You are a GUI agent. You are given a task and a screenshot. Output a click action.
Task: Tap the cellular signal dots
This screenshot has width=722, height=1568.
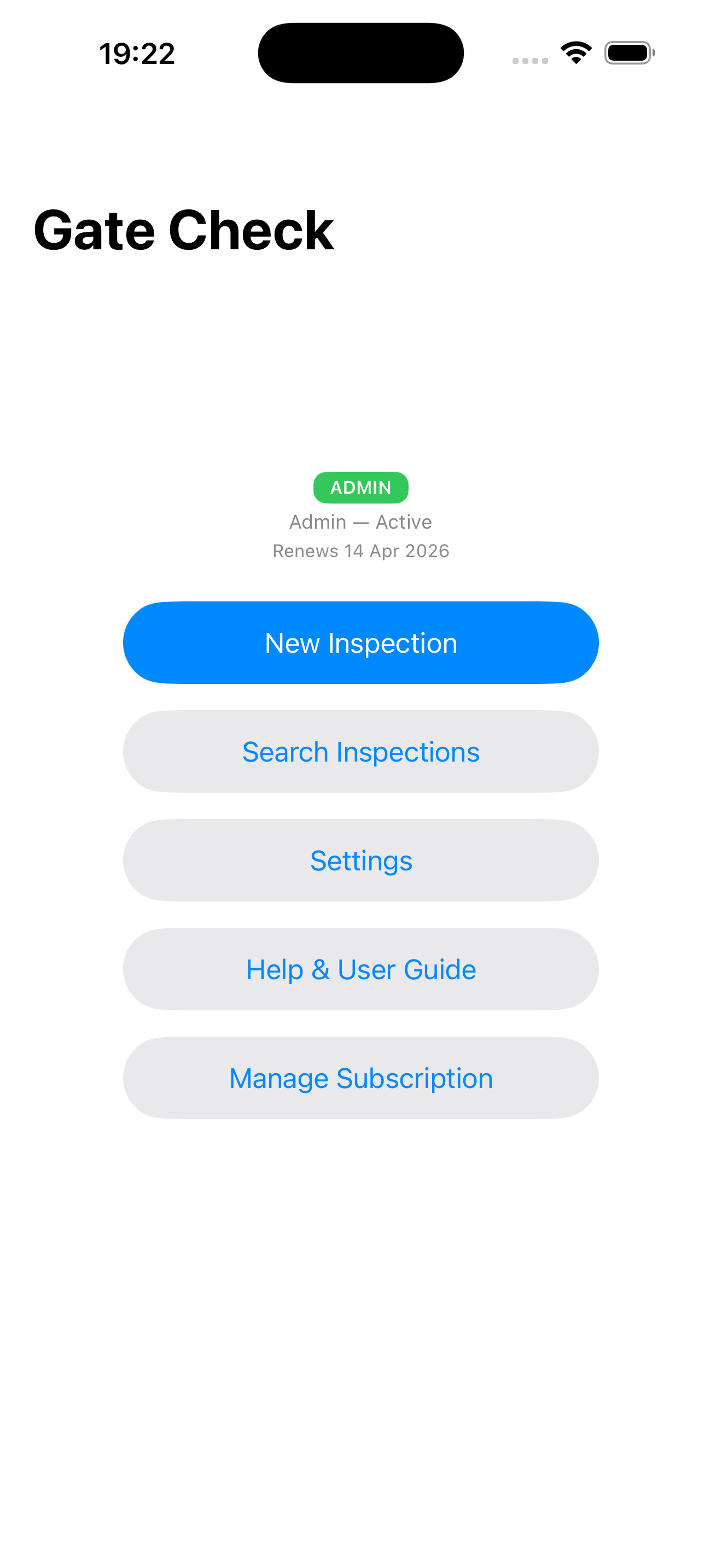528,59
